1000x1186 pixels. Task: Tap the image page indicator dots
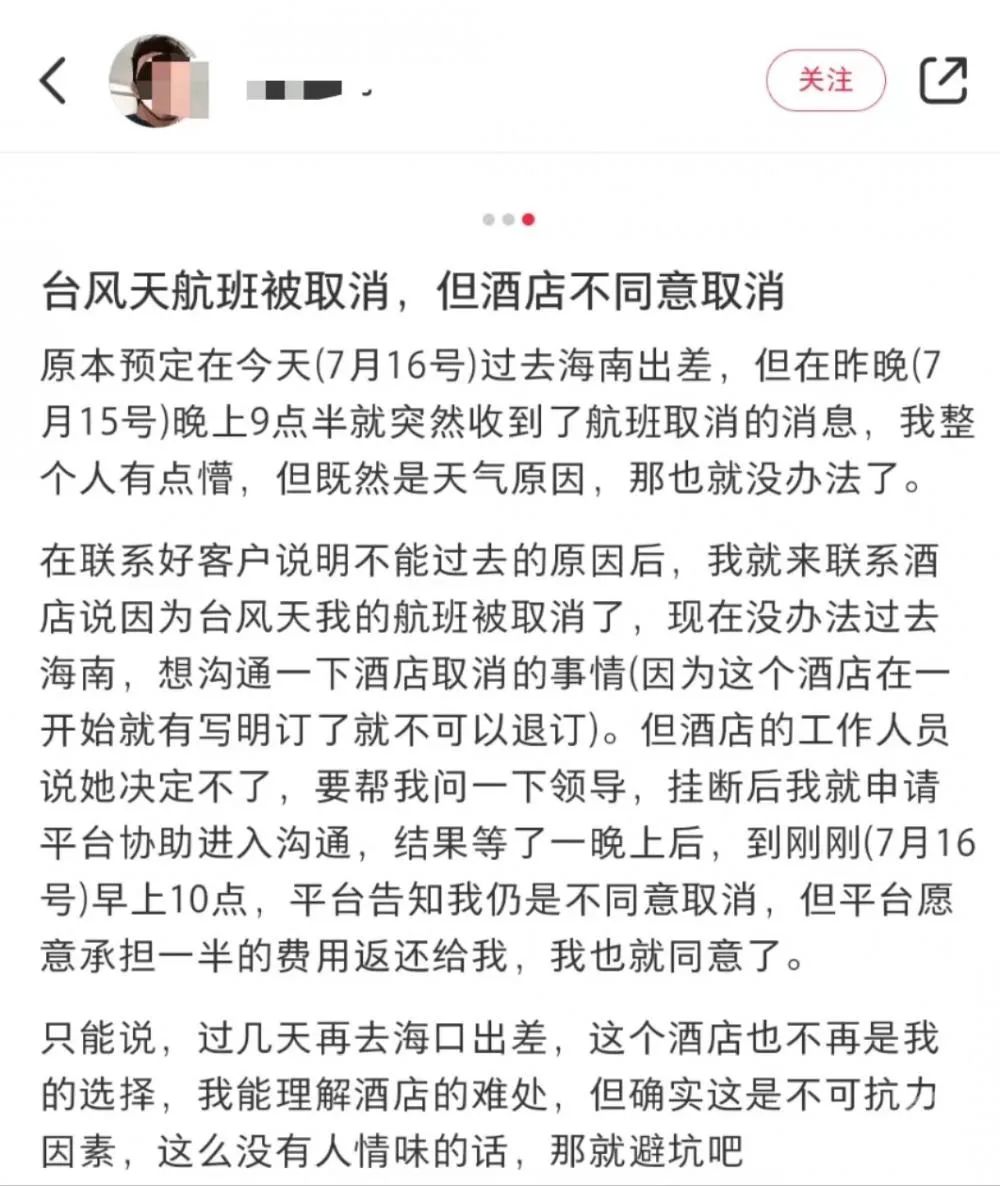508,219
